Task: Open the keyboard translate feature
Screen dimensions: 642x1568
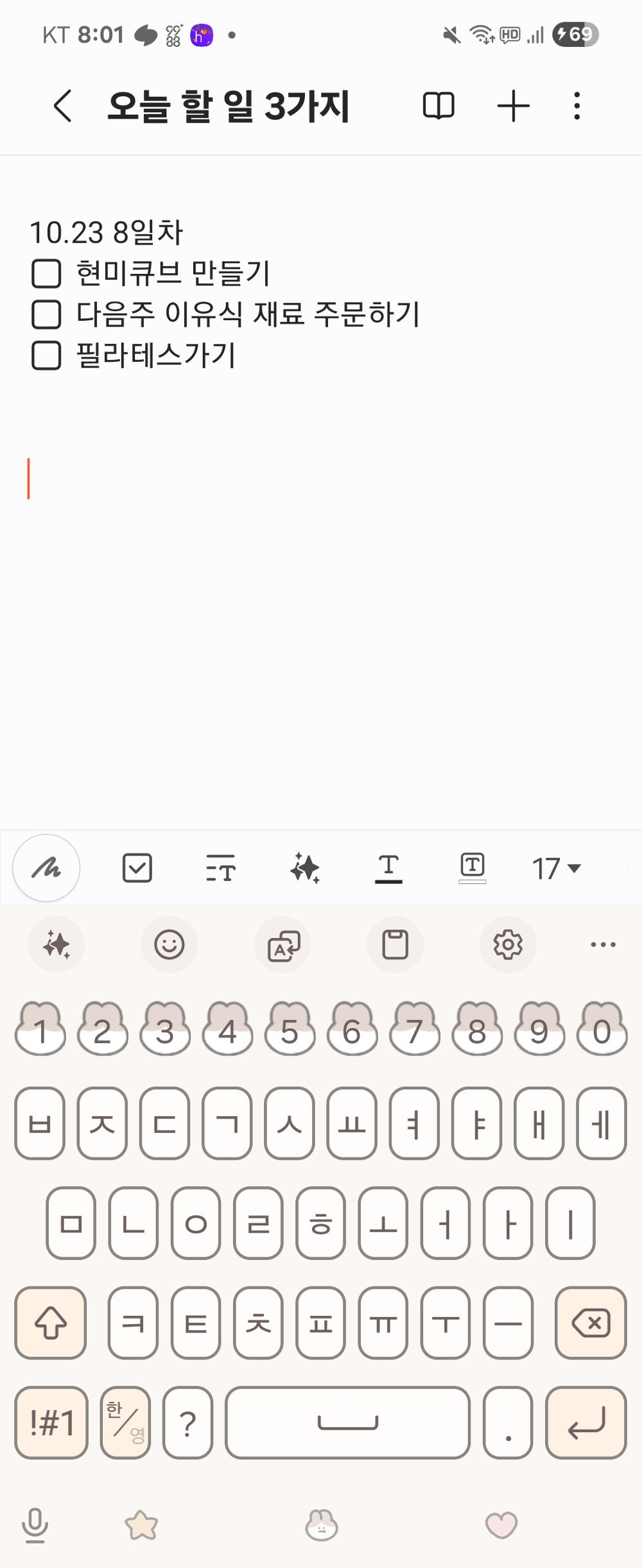Action: tap(282, 944)
